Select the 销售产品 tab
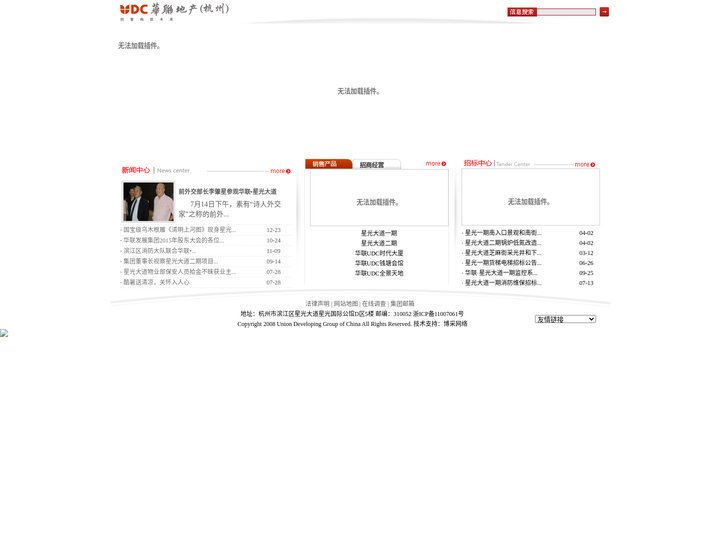Screen dimensions: 720x540 pyautogui.click(x=325, y=164)
